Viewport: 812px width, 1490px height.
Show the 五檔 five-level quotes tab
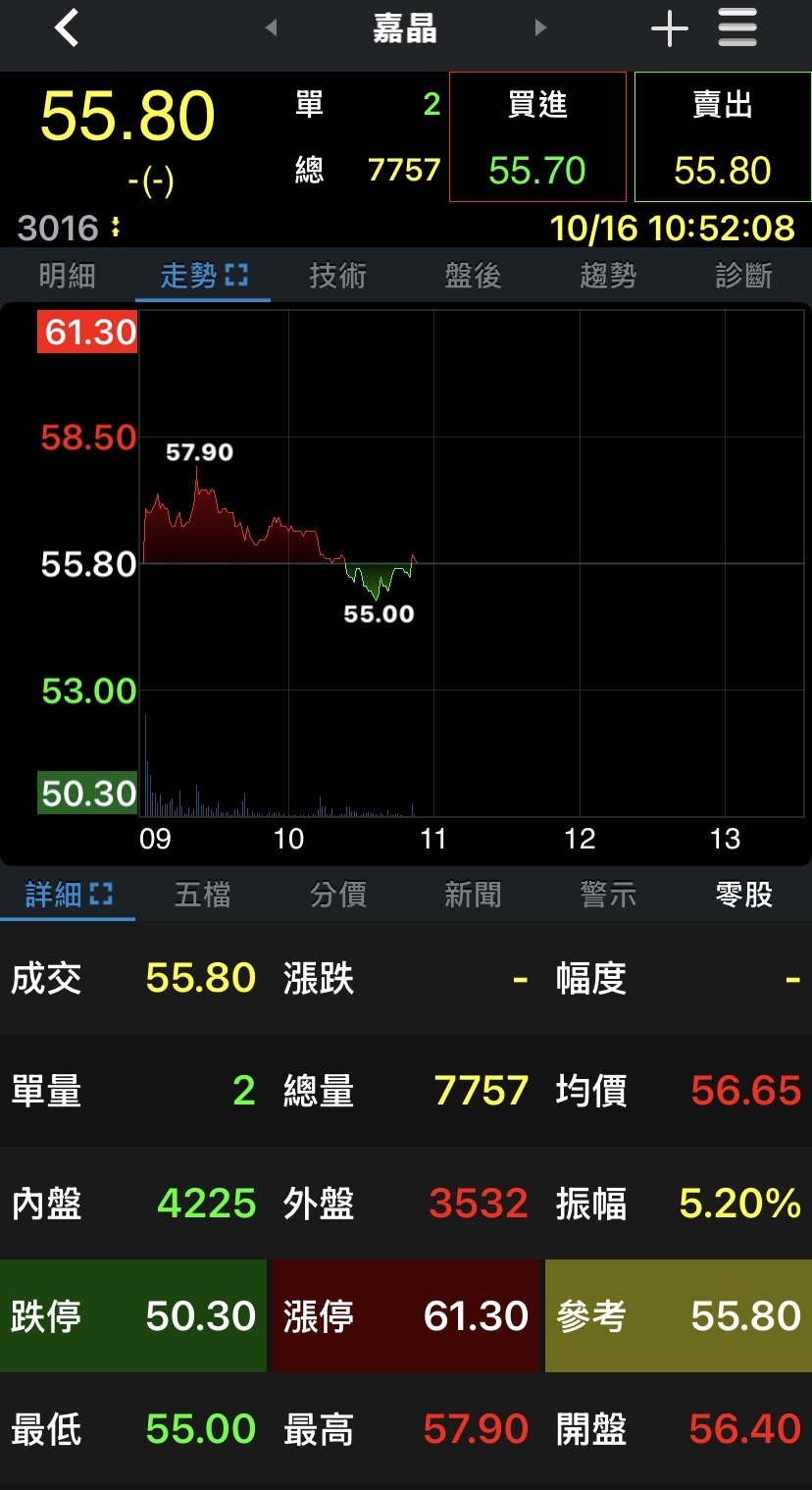202,895
